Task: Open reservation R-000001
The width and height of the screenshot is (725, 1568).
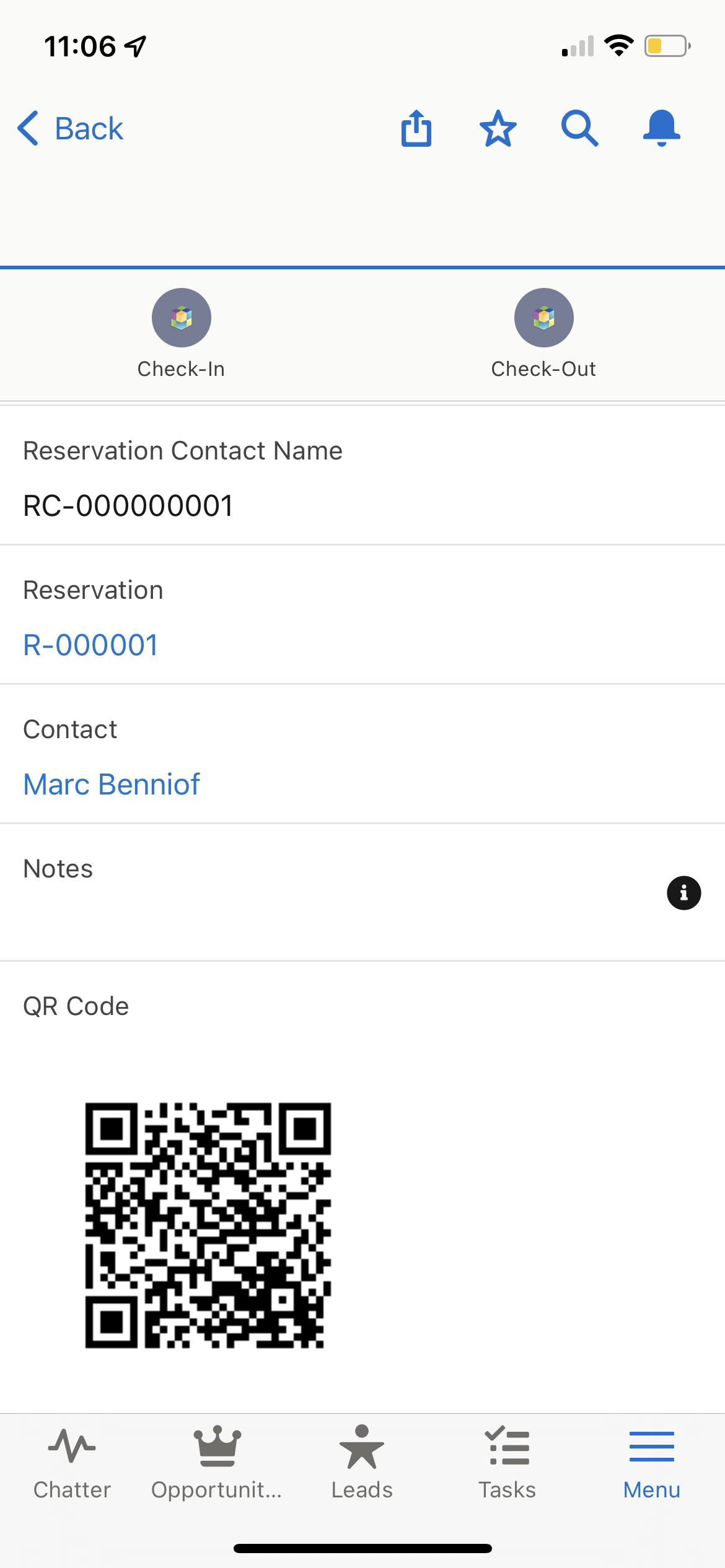Action: point(90,645)
